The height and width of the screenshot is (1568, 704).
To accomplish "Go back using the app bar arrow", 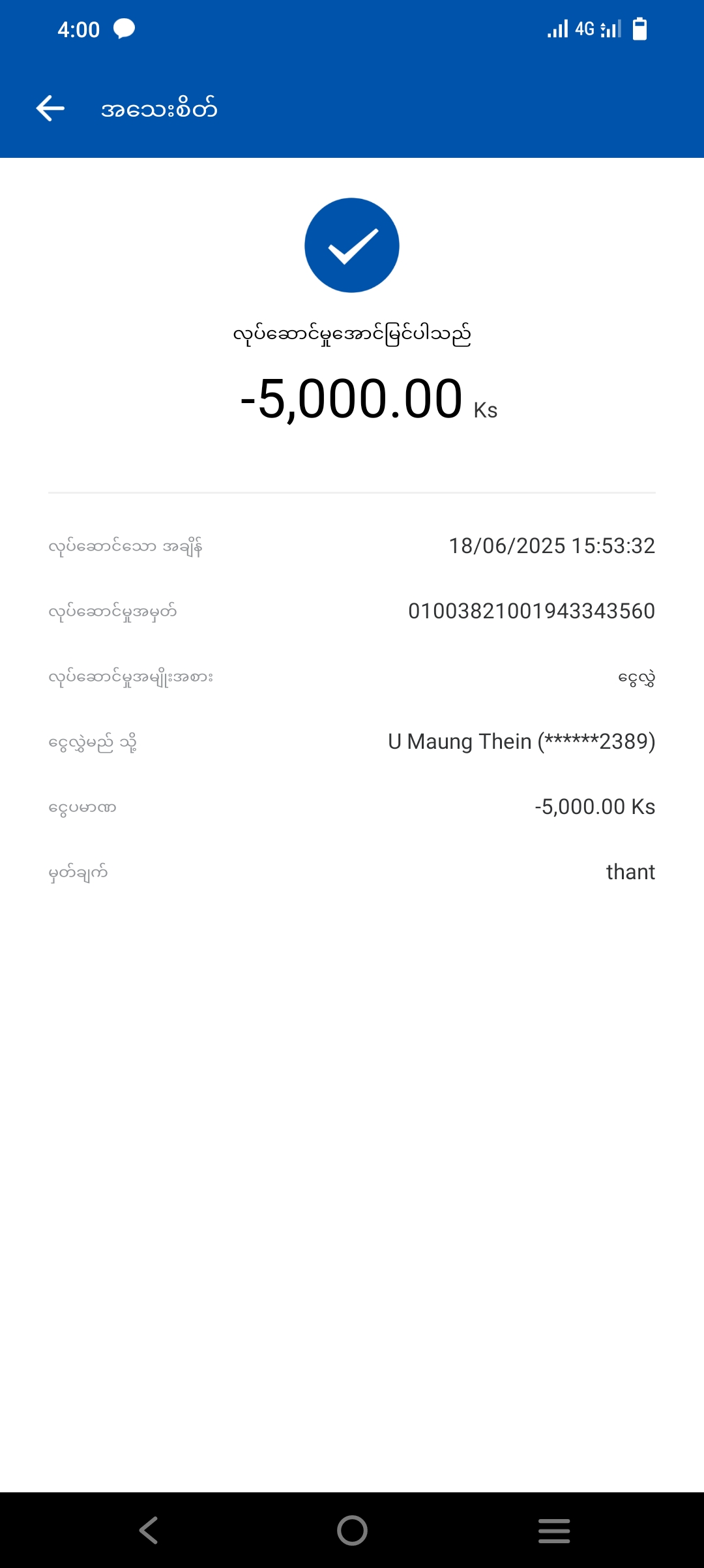I will pos(50,108).
